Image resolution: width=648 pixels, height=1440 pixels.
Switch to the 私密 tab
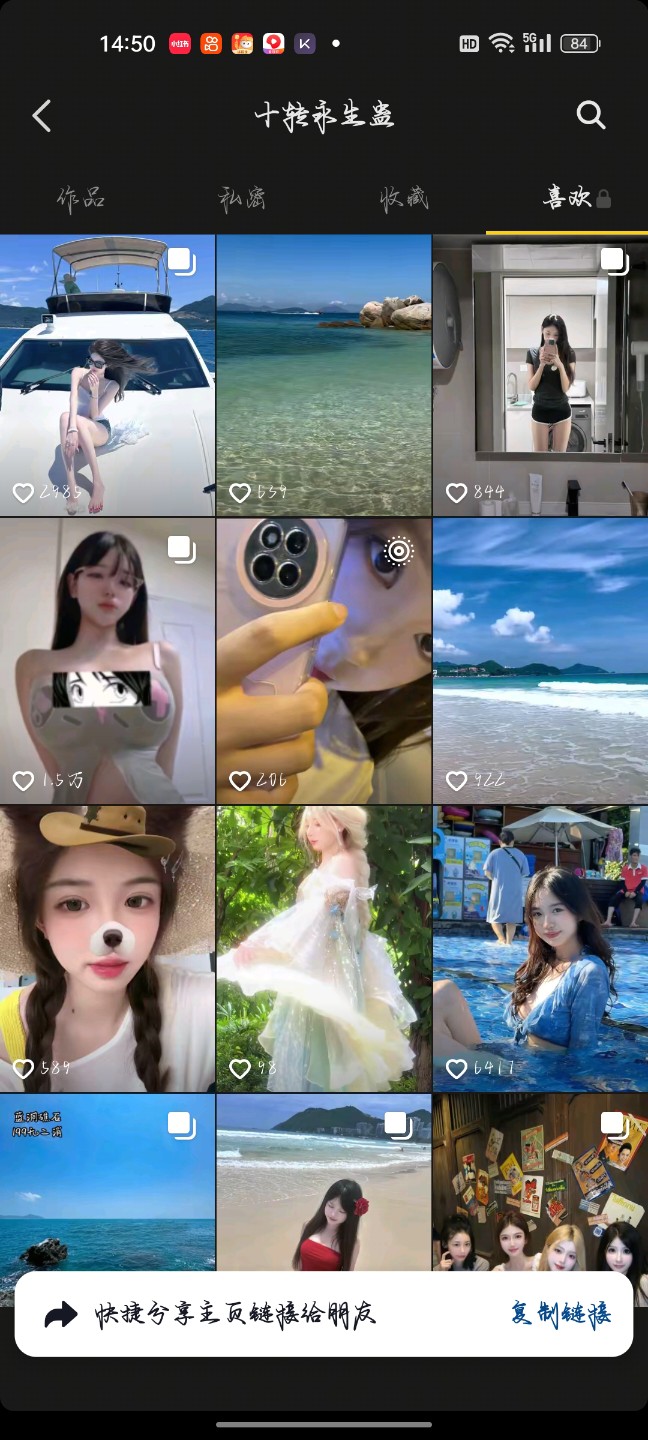[243, 198]
